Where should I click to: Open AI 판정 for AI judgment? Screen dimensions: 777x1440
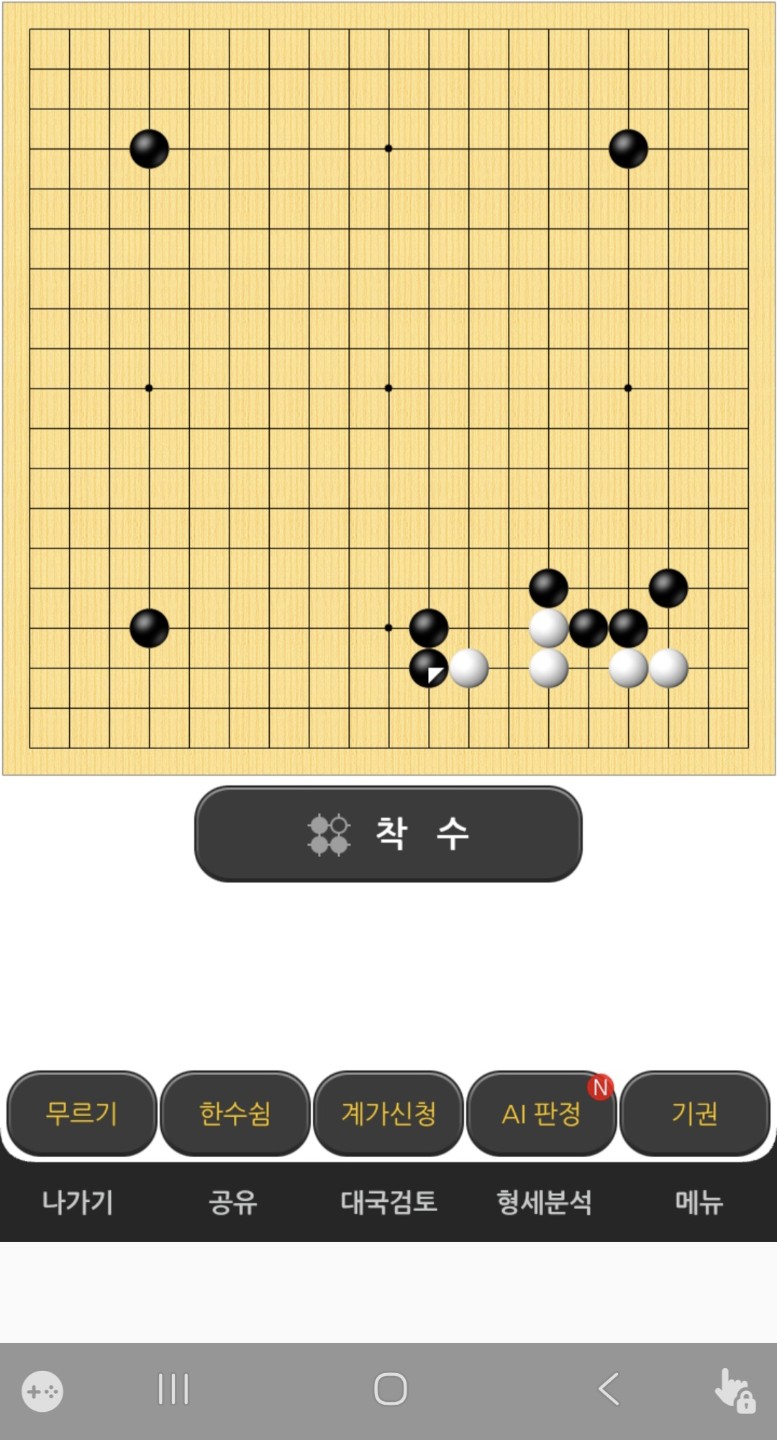click(x=541, y=1113)
